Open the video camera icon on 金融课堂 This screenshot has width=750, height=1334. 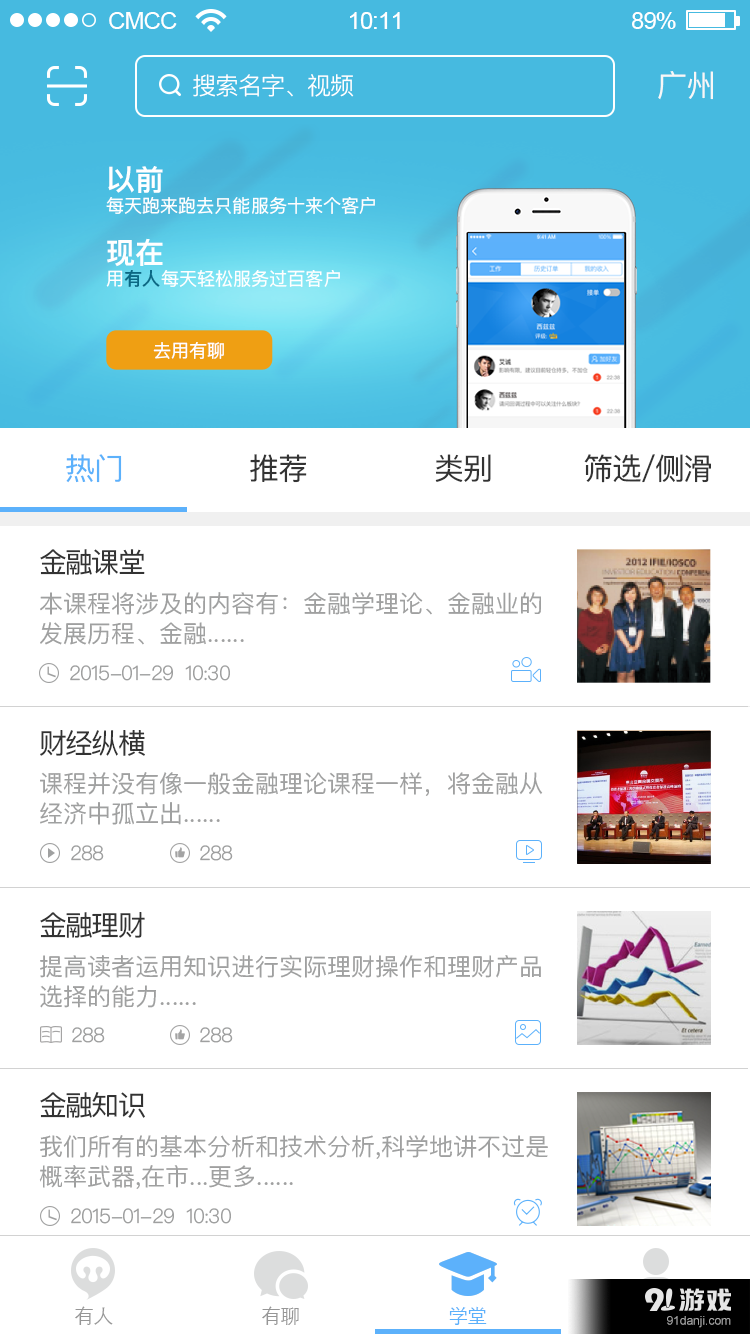click(526, 671)
